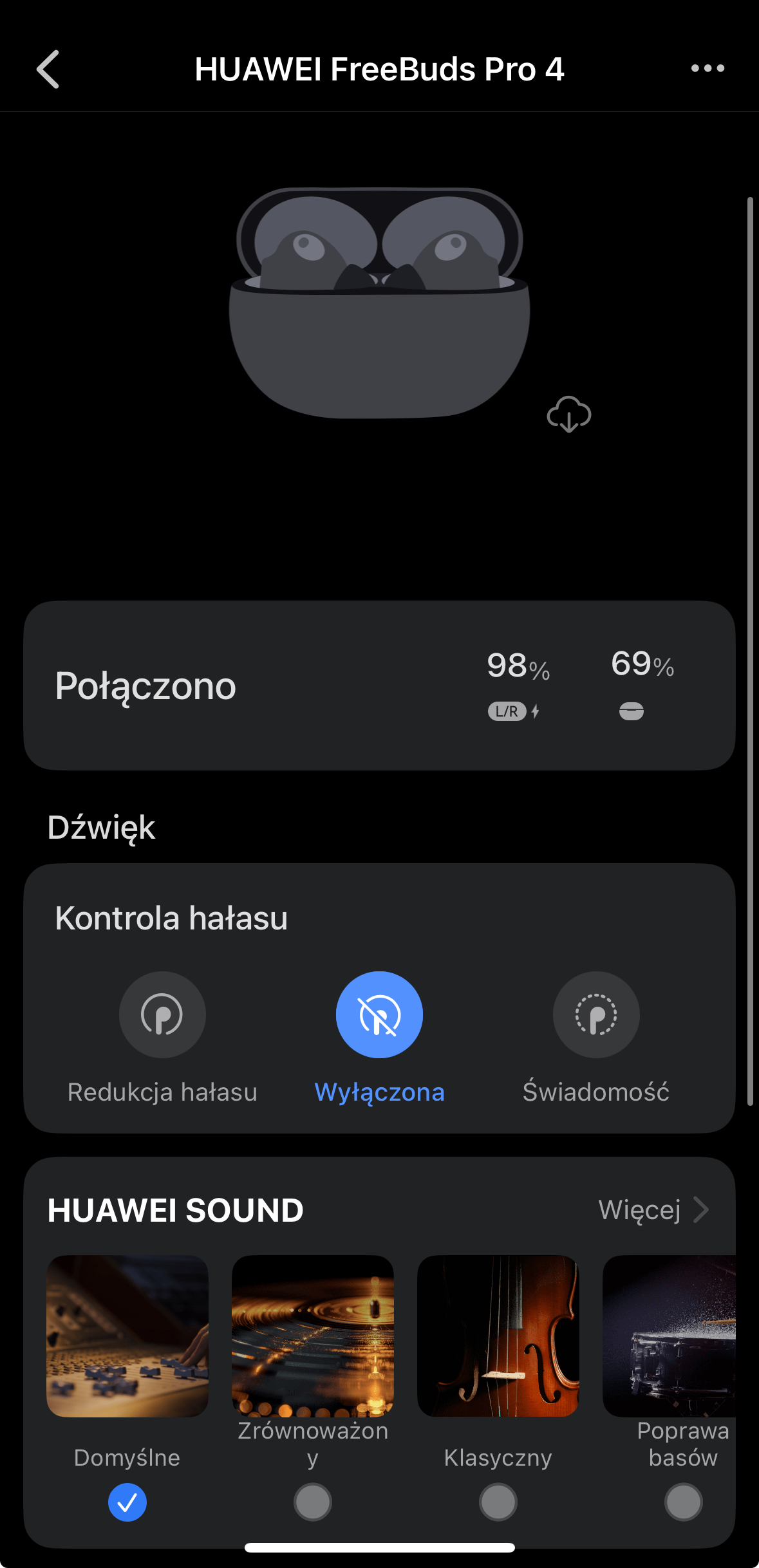The width and height of the screenshot is (759, 1568).
Task: Switch to Świadomość awareness mode
Action: tap(596, 1014)
